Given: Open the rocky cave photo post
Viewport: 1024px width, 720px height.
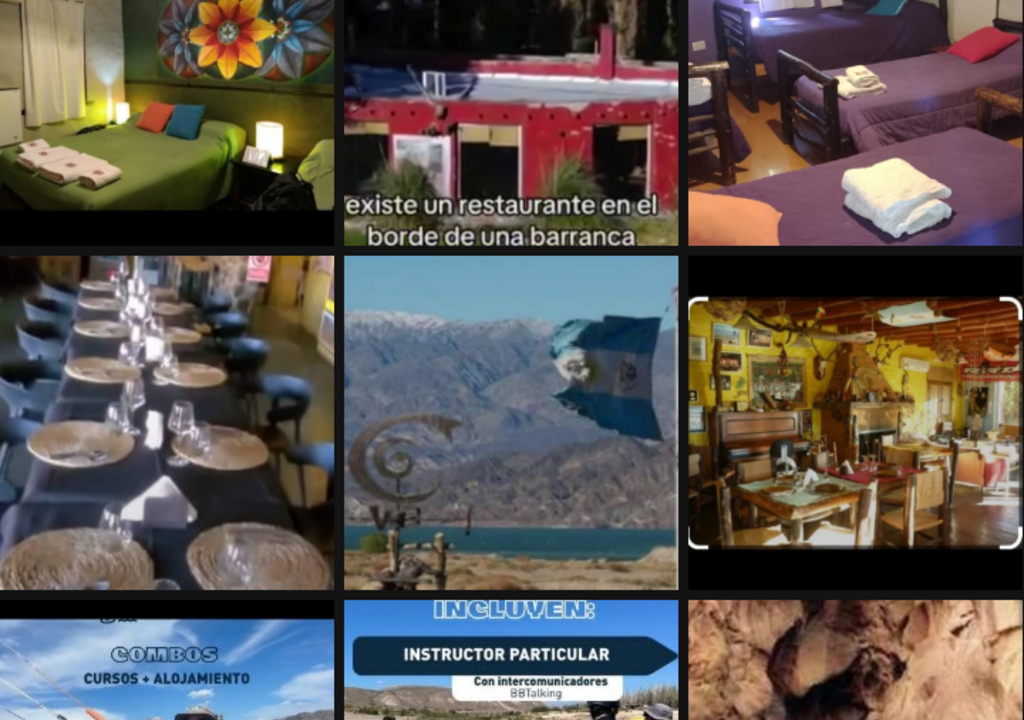Looking at the screenshot, I should [856, 660].
